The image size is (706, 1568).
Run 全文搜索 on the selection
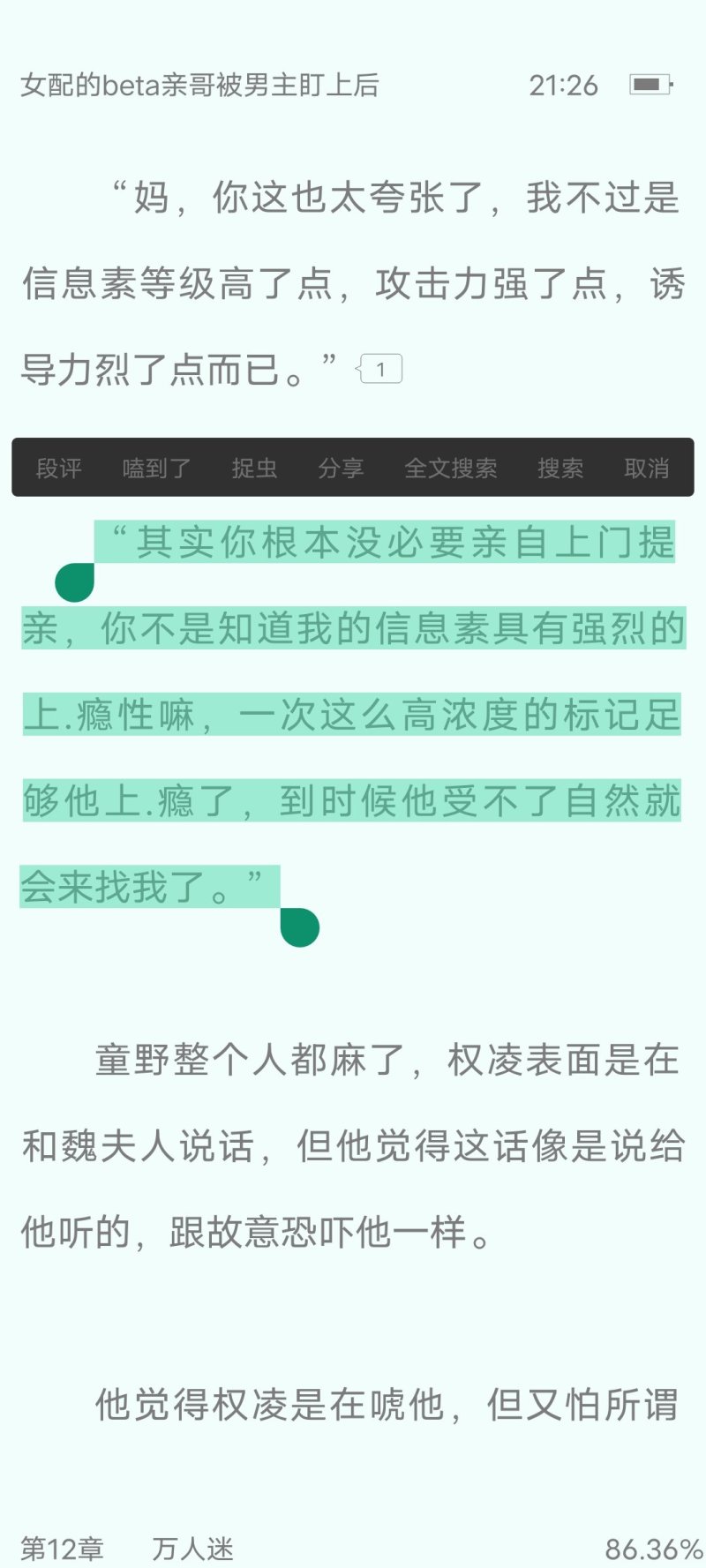(x=450, y=468)
